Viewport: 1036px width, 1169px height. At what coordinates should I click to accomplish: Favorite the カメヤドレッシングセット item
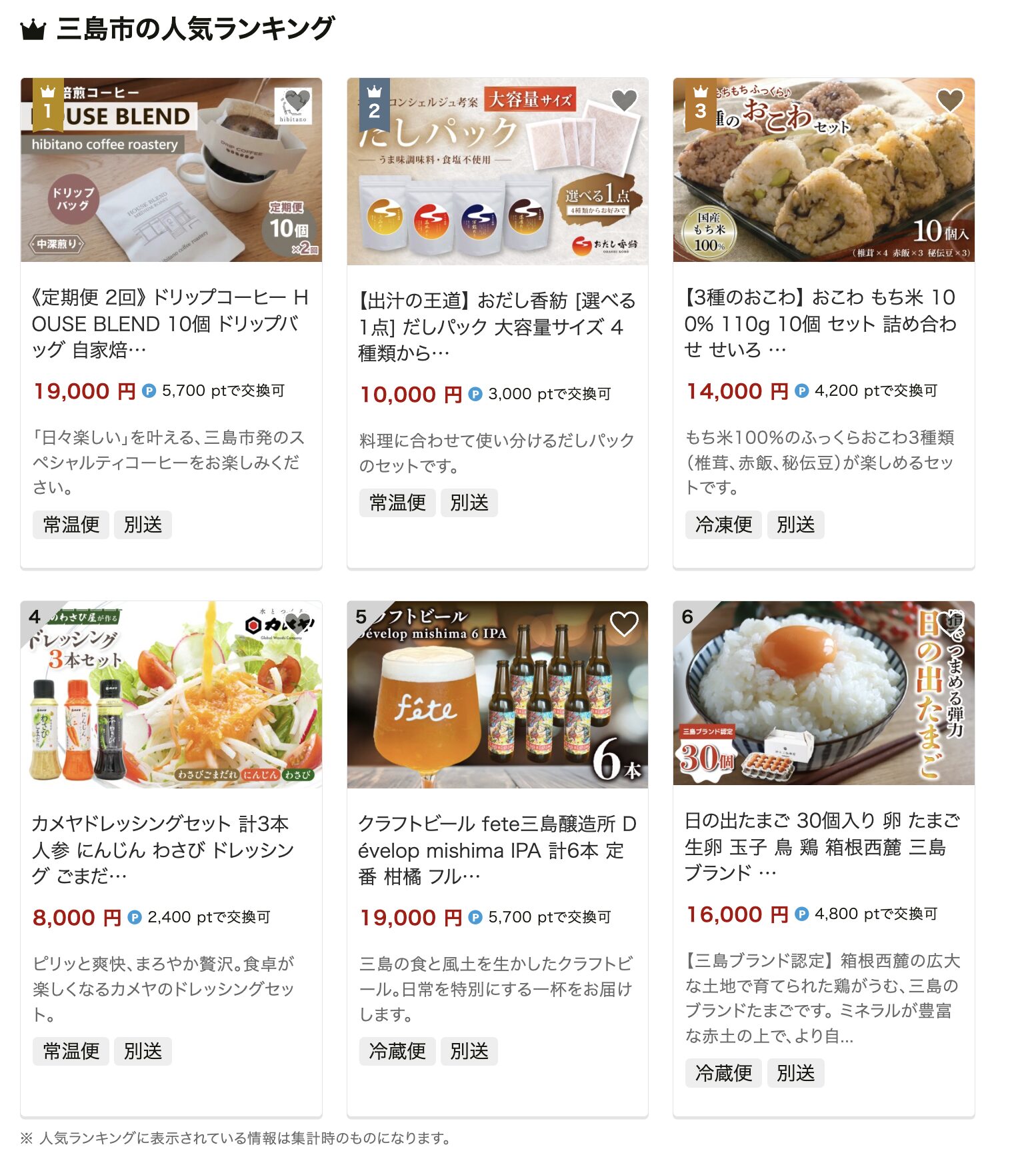coord(297,624)
